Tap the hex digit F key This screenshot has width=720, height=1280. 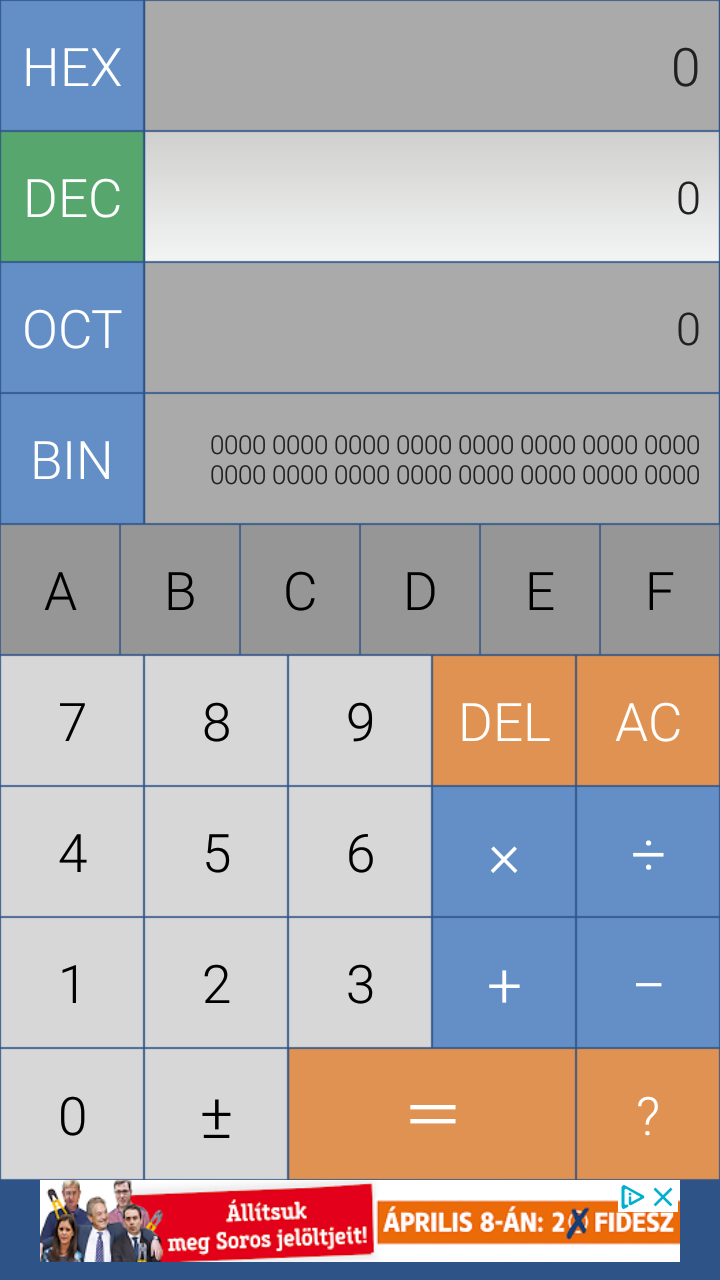click(x=660, y=590)
